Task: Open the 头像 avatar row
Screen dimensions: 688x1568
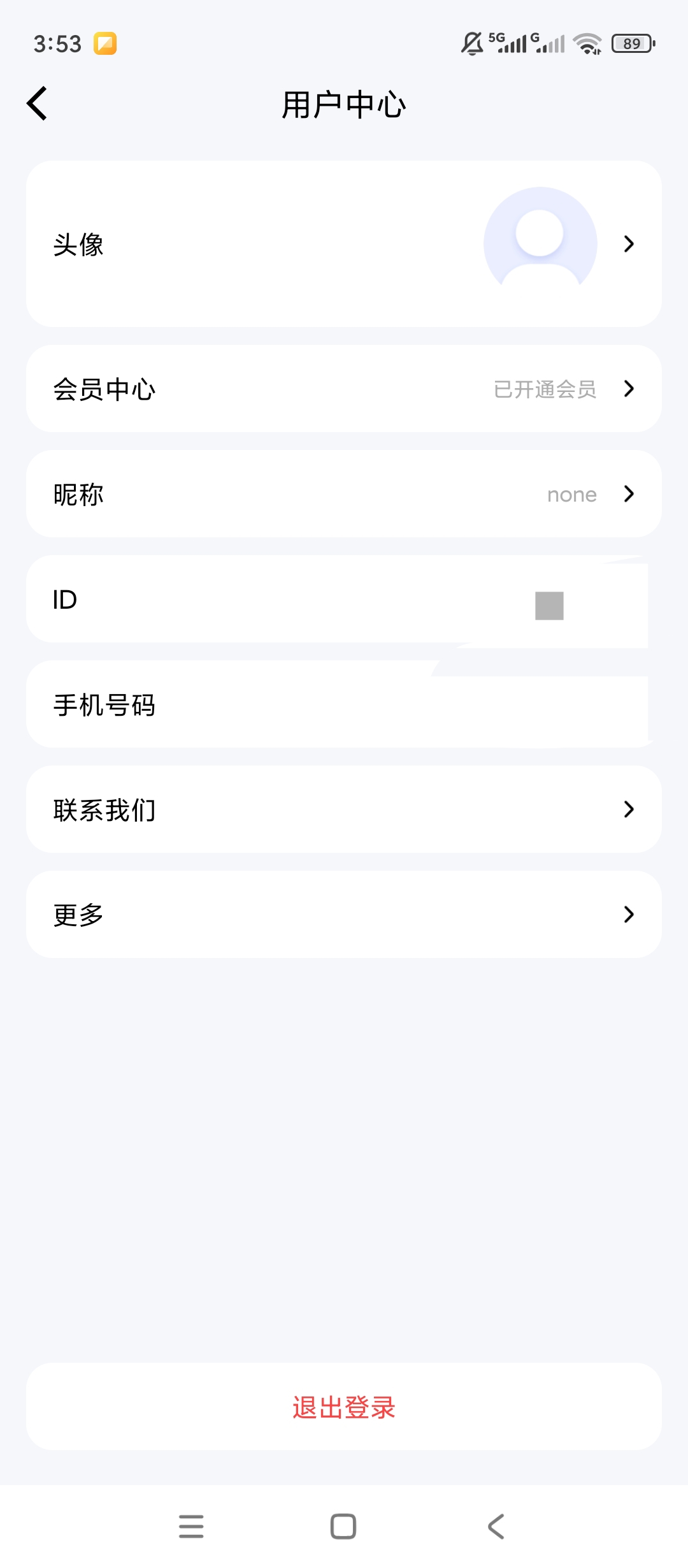Action: 344,243
